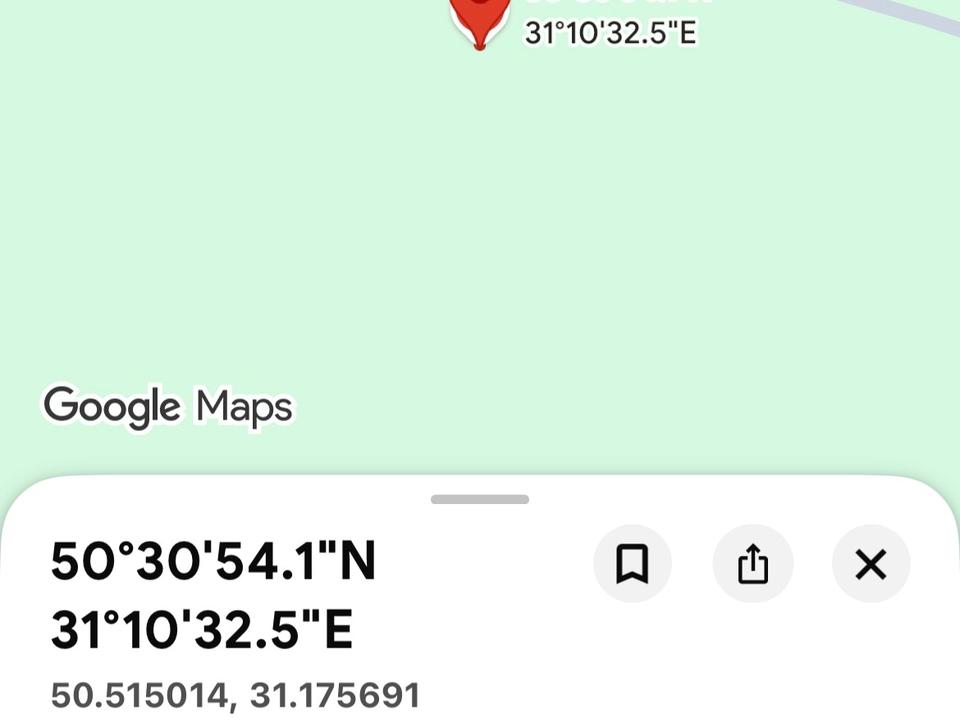Share the pinned coordinates
The image size is (960, 720).
point(752,564)
